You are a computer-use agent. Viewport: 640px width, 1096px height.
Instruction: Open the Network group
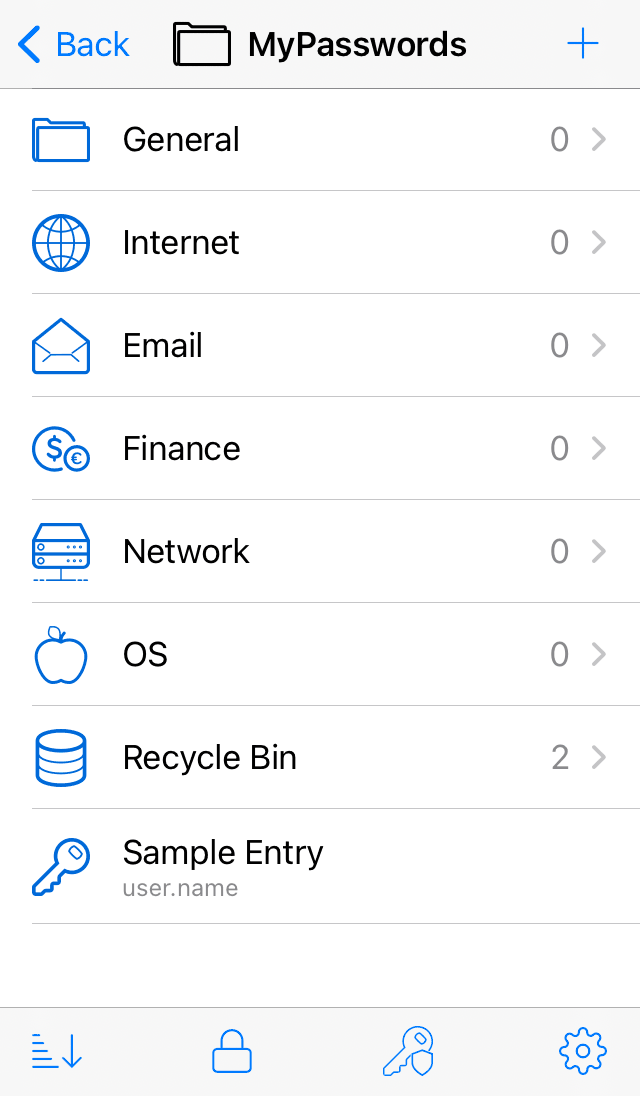pyautogui.click(x=320, y=551)
